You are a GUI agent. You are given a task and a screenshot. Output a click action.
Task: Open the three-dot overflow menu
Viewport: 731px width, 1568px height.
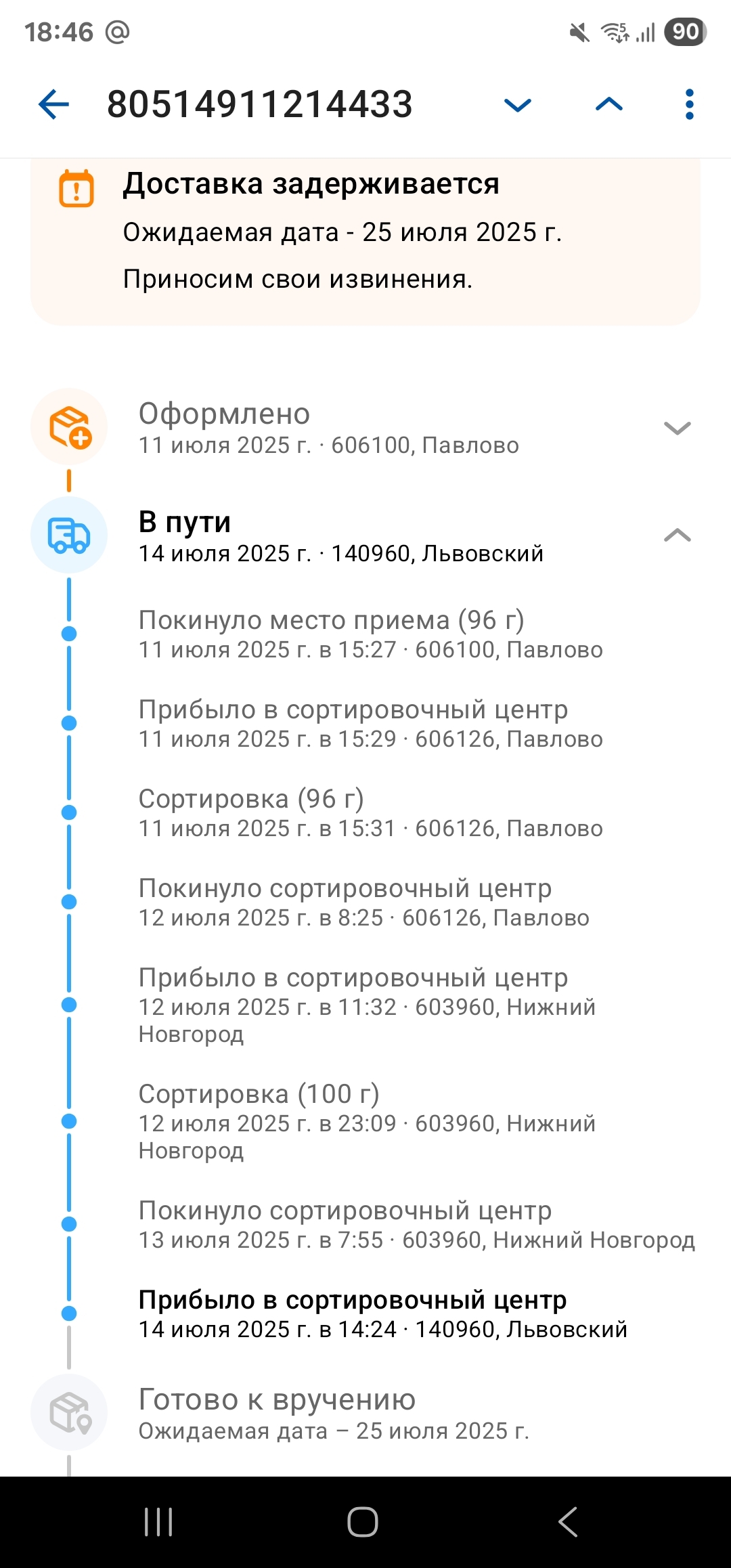[689, 104]
